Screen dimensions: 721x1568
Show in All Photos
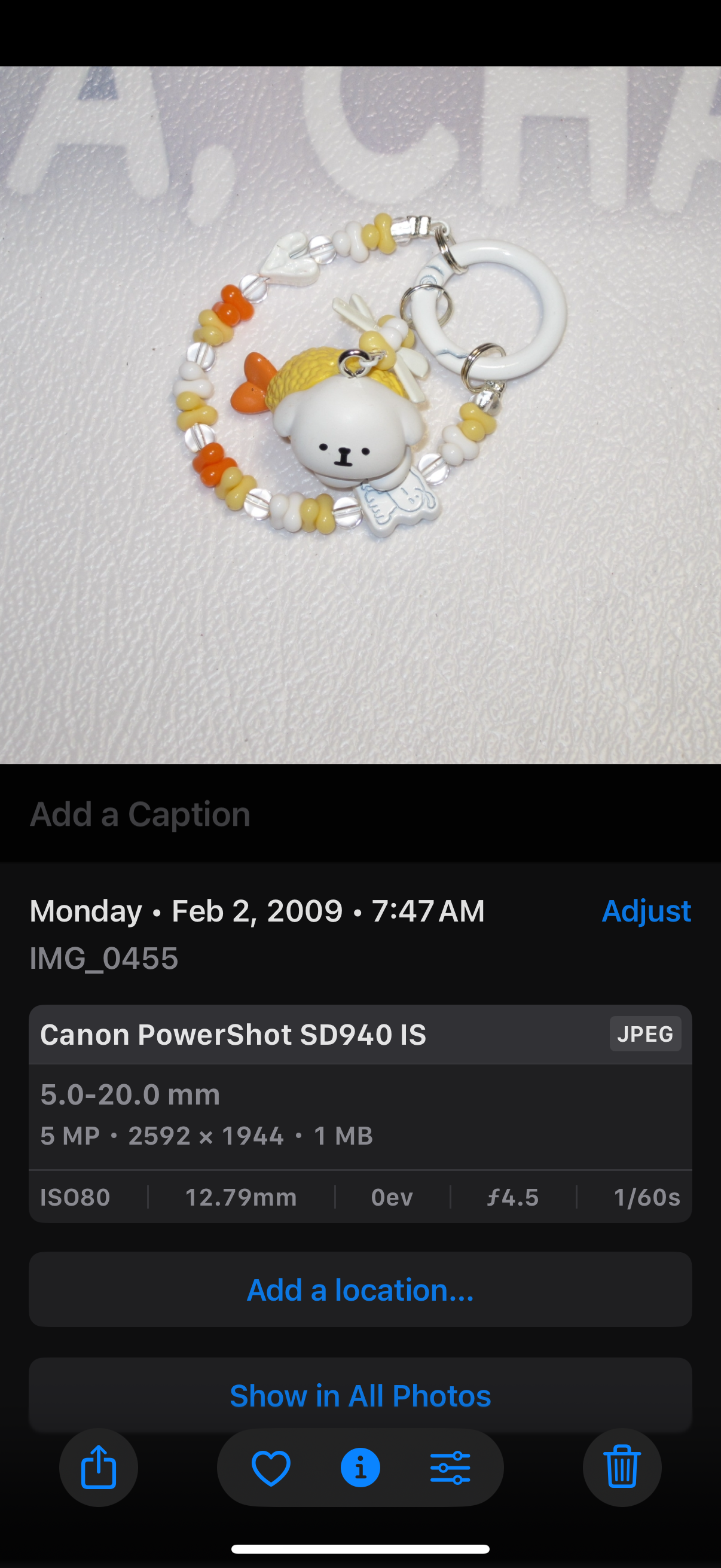pos(360,1395)
